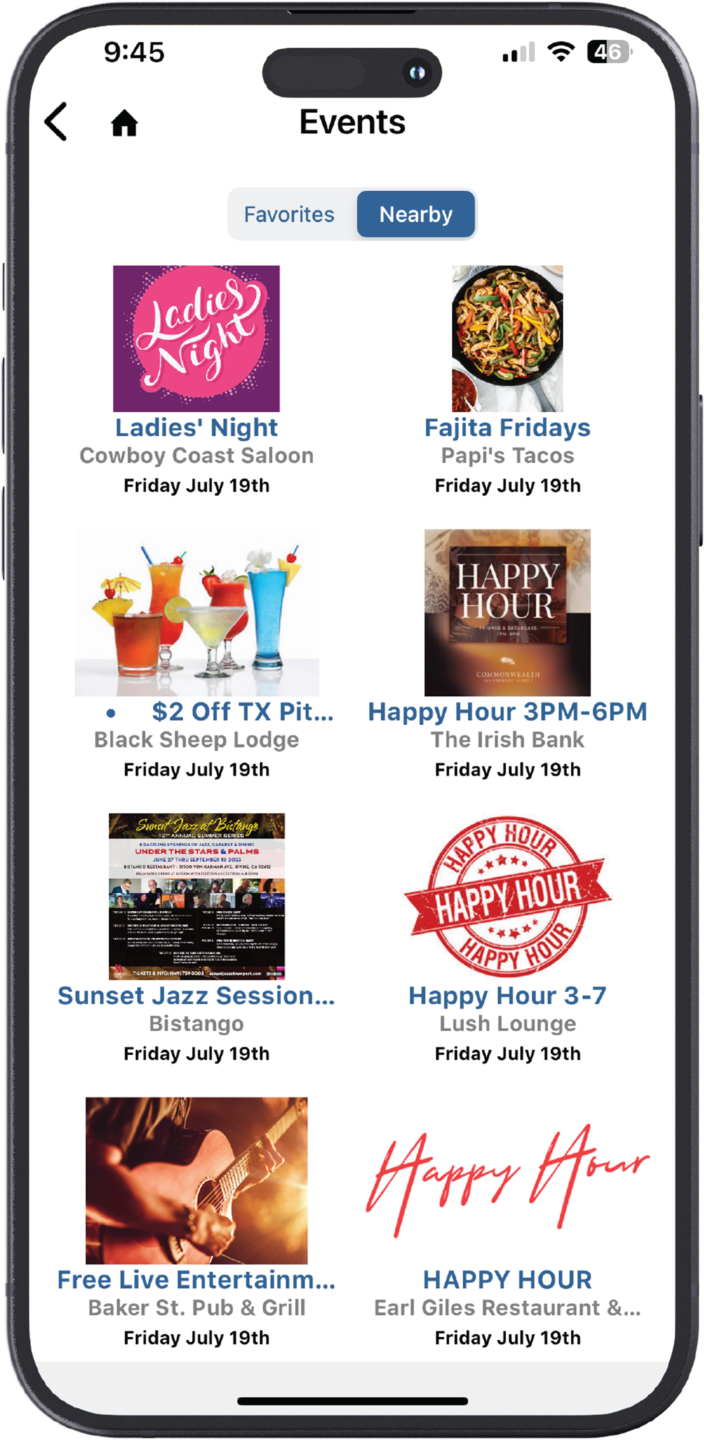The image size is (704, 1440).
Task: Open Ladies' Night at Cowboy Coast Saloon
Action: pyautogui.click(x=196, y=339)
